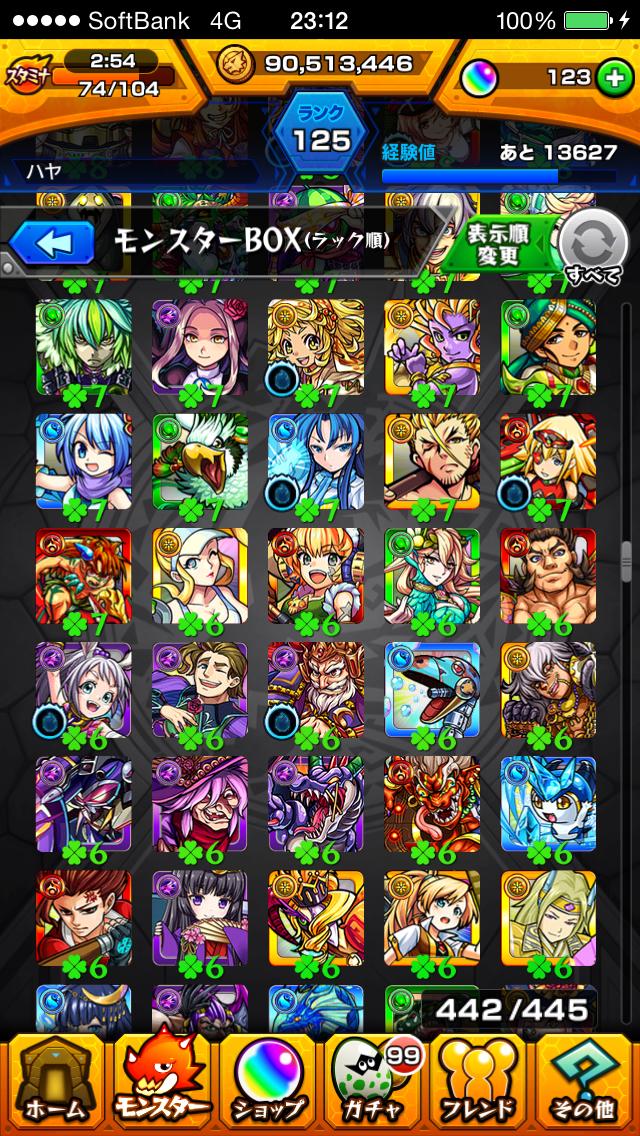This screenshot has height=1136, width=640.
Task: Open the ホーム tab
Action: click(54, 1085)
